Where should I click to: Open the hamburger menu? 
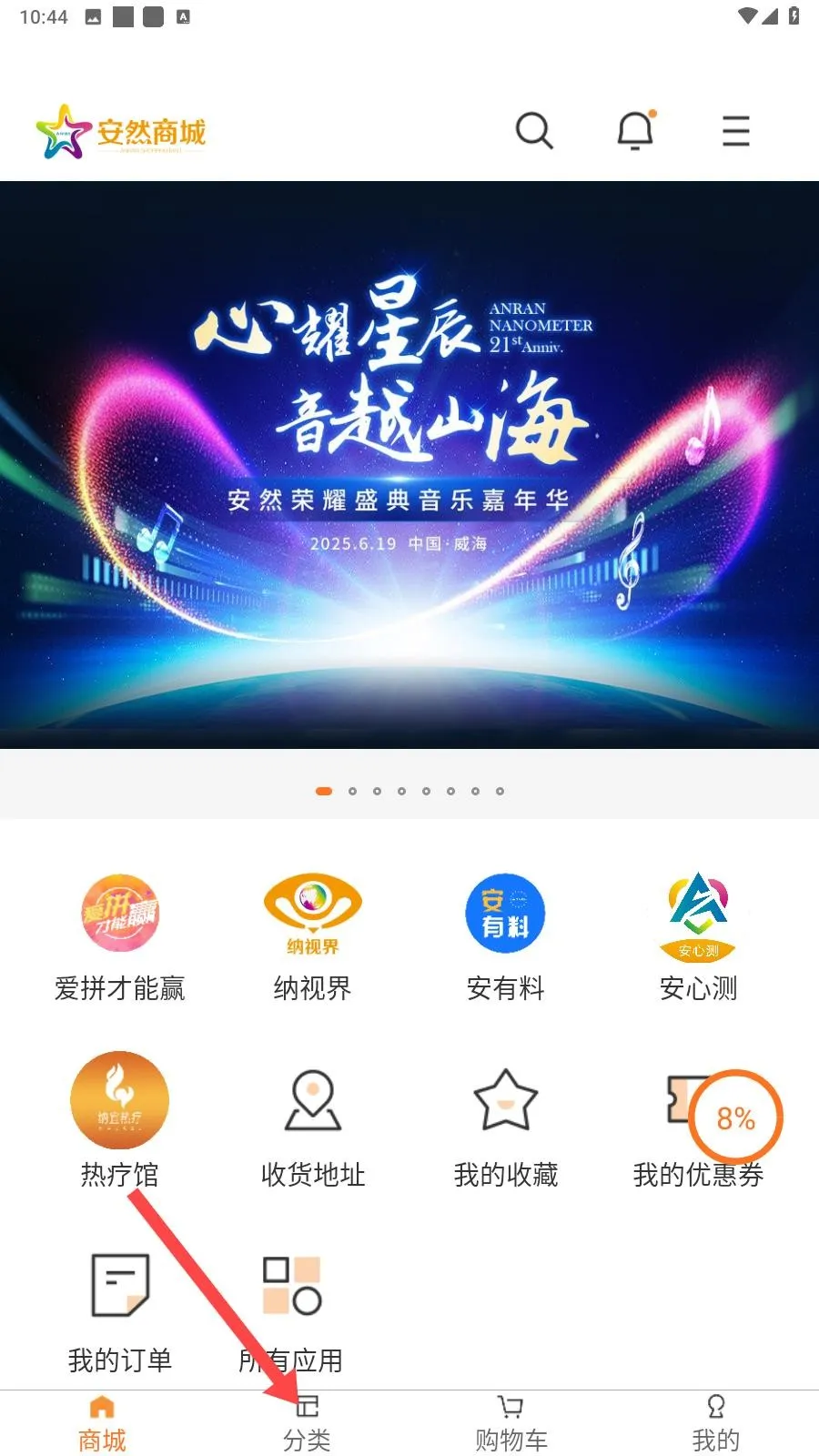(735, 131)
